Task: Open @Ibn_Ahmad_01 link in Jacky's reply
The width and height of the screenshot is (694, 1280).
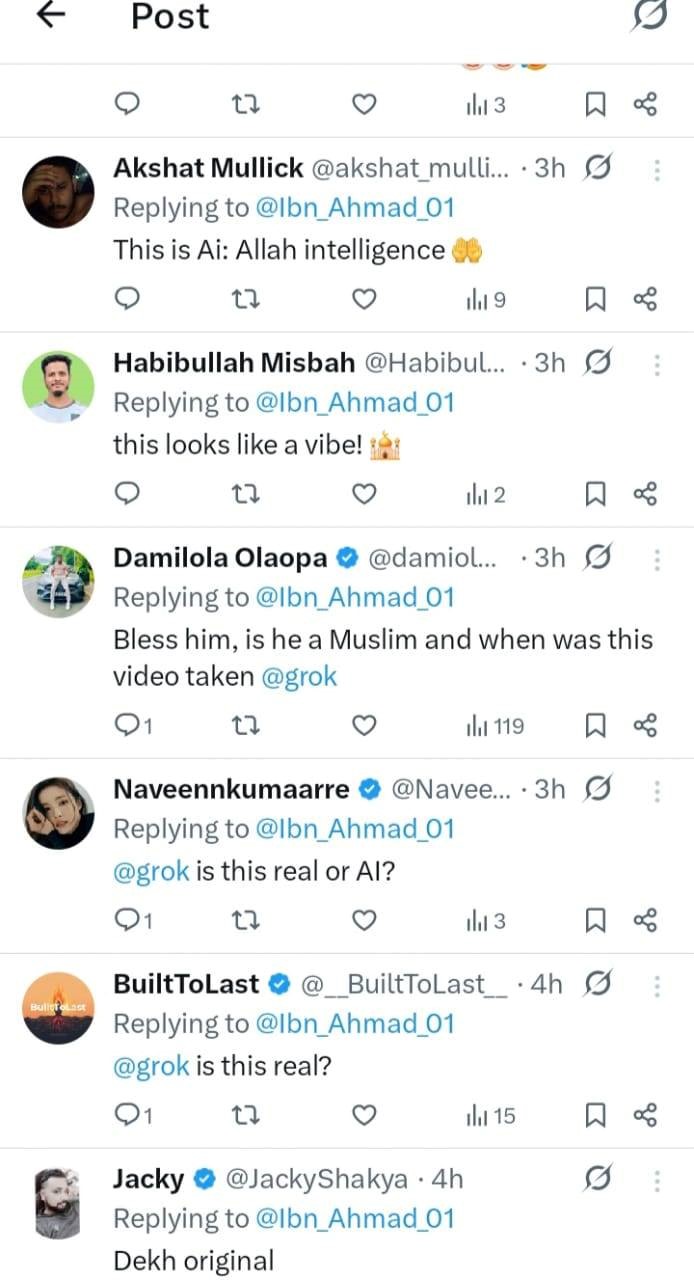Action: 356,1218
